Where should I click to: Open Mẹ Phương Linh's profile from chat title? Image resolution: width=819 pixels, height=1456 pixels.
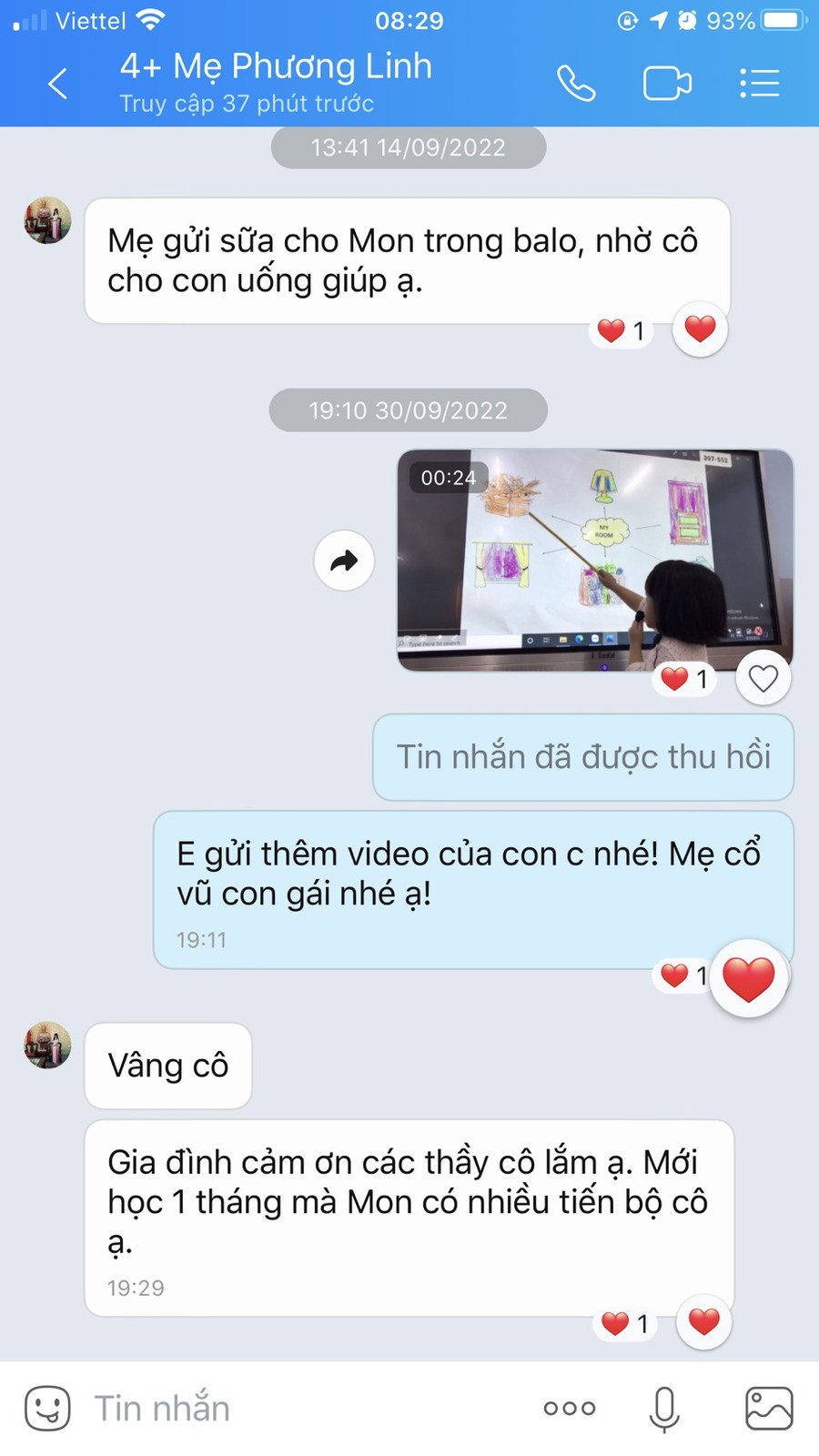click(276, 67)
